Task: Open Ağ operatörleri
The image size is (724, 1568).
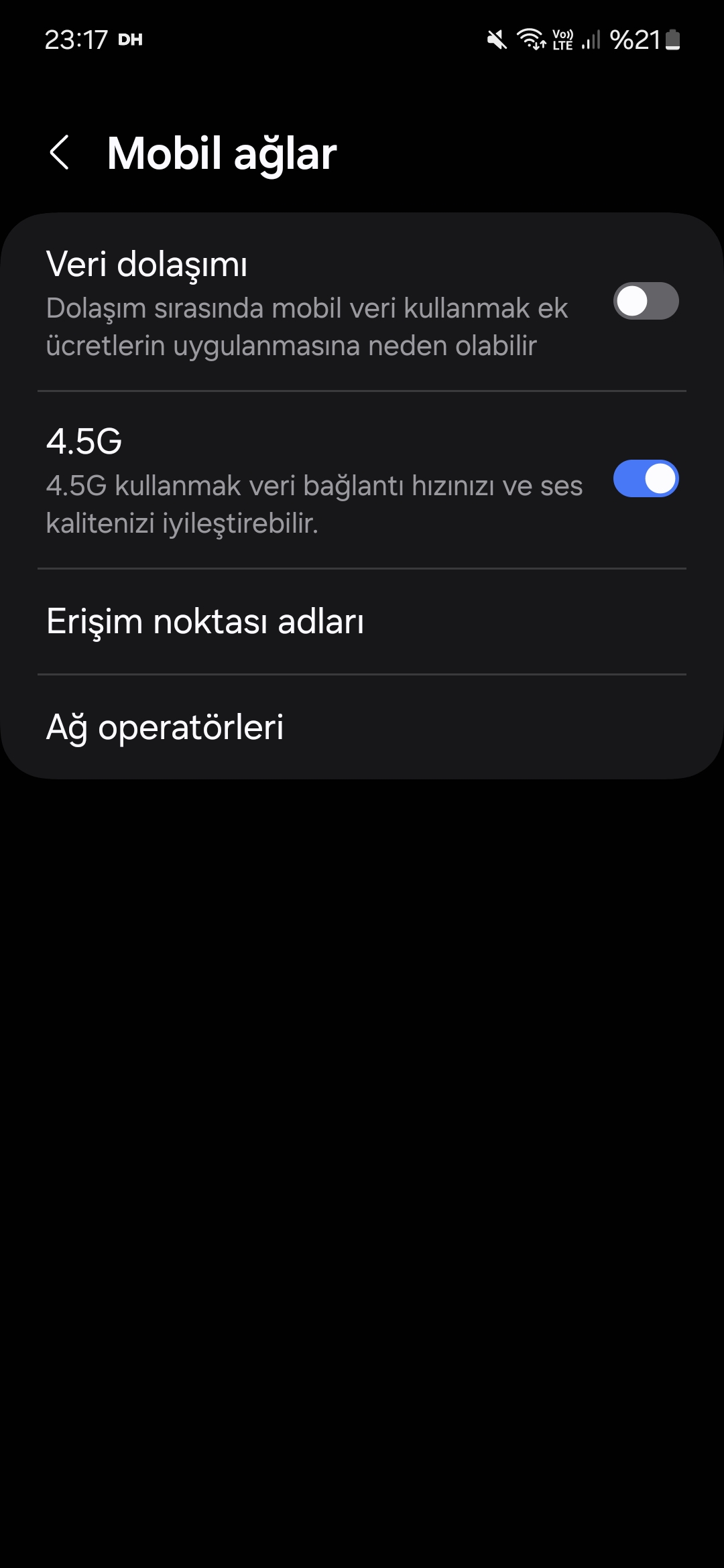Action: pos(362,727)
